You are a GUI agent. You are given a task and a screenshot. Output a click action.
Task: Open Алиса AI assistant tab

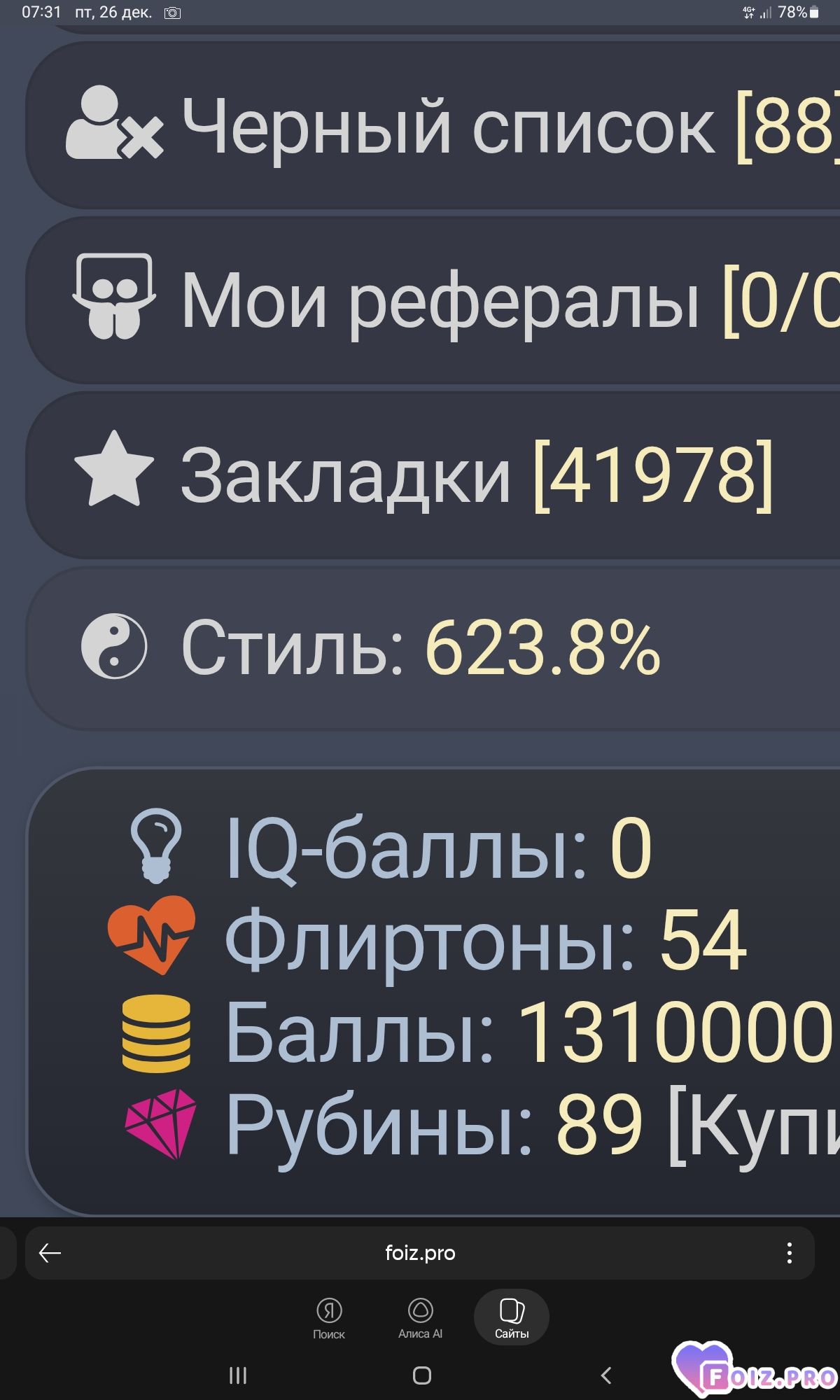(x=420, y=1318)
